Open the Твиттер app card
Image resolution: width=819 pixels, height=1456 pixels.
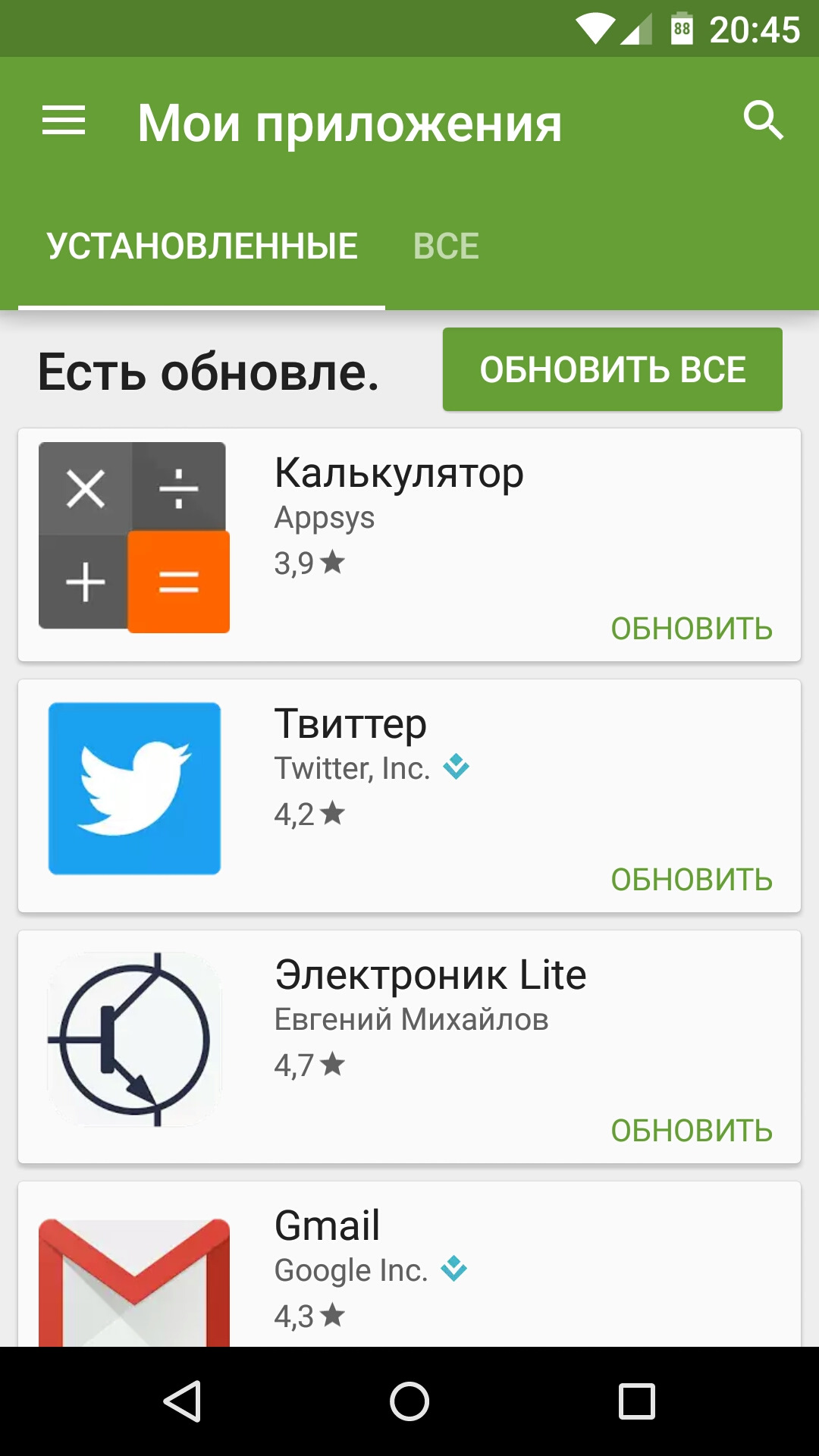[x=409, y=795]
